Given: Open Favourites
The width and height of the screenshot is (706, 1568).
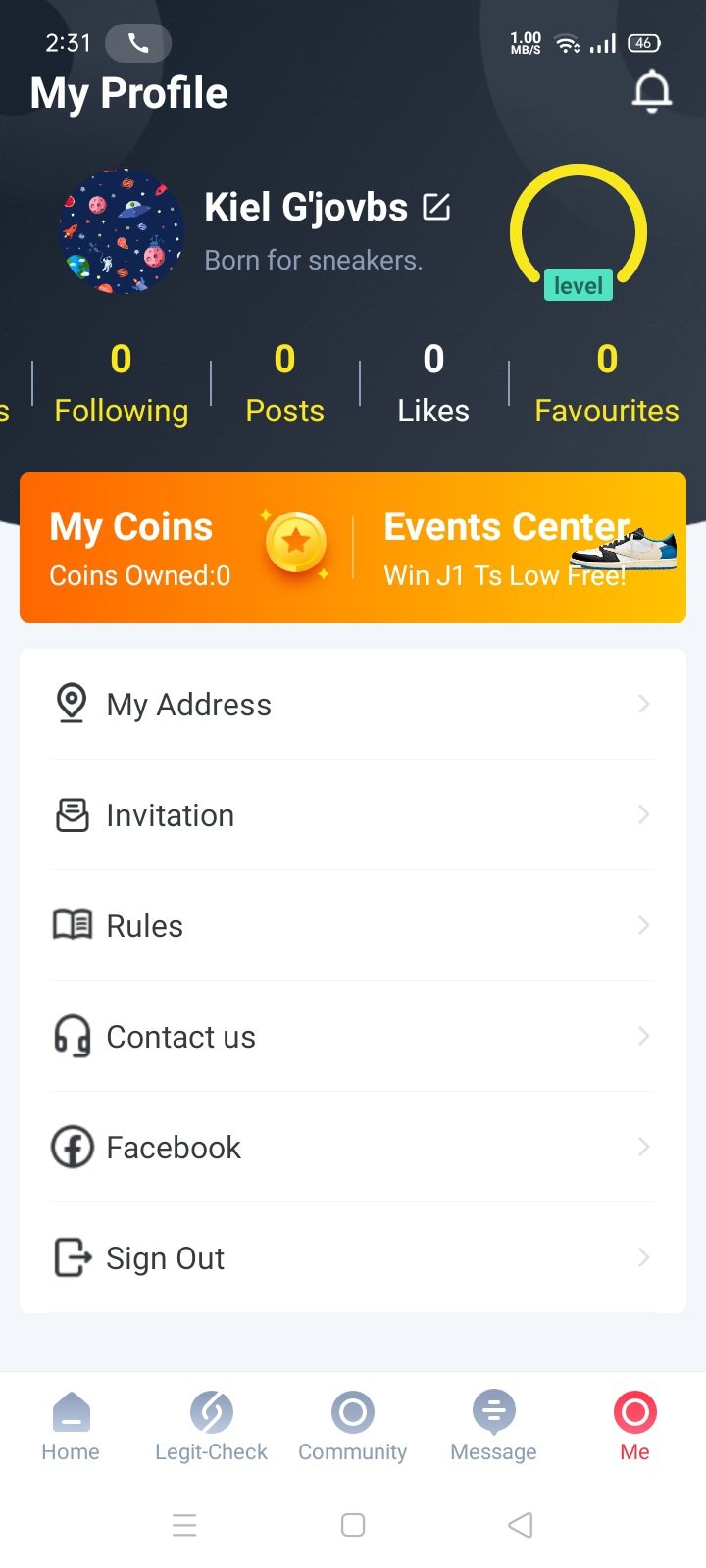Looking at the screenshot, I should (x=606, y=384).
